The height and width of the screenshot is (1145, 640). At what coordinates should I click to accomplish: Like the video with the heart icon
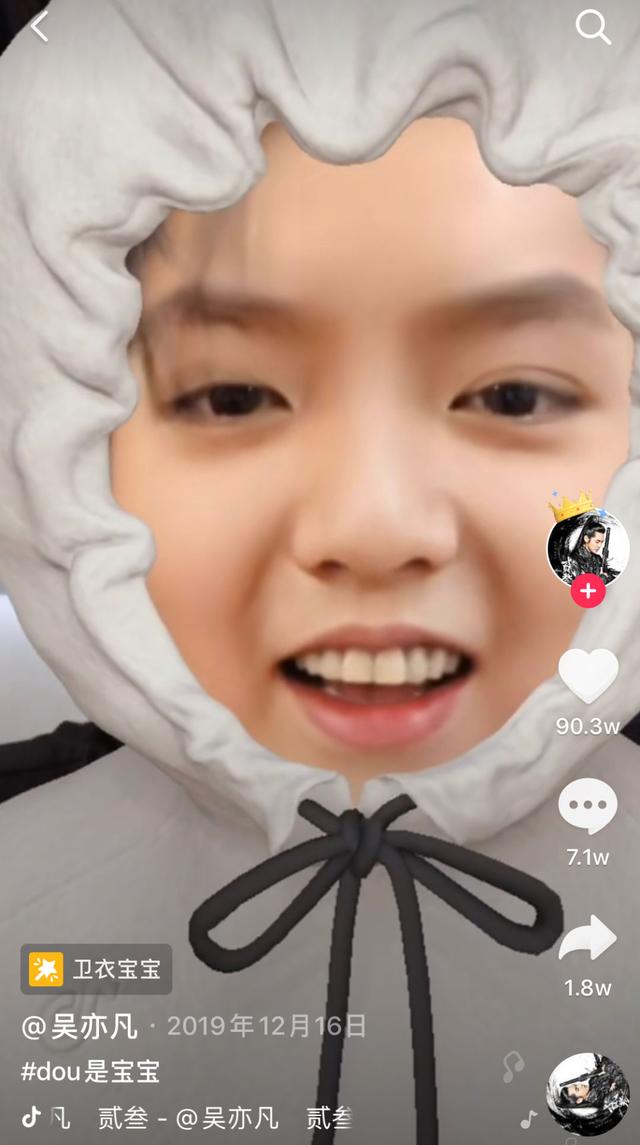click(587, 676)
